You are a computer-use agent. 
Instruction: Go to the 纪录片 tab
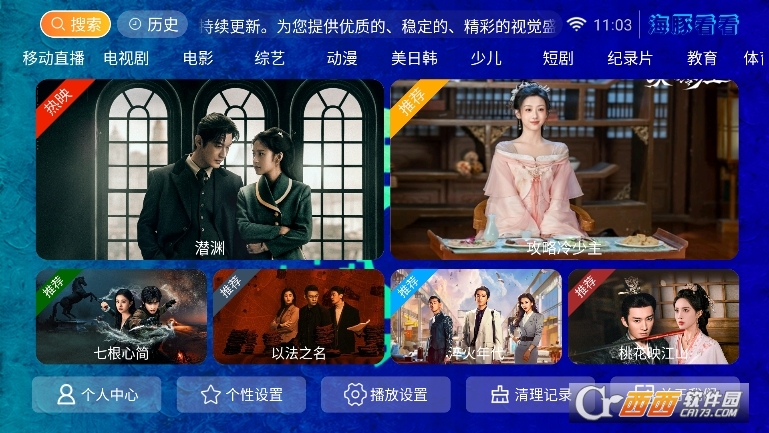click(x=630, y=58)
